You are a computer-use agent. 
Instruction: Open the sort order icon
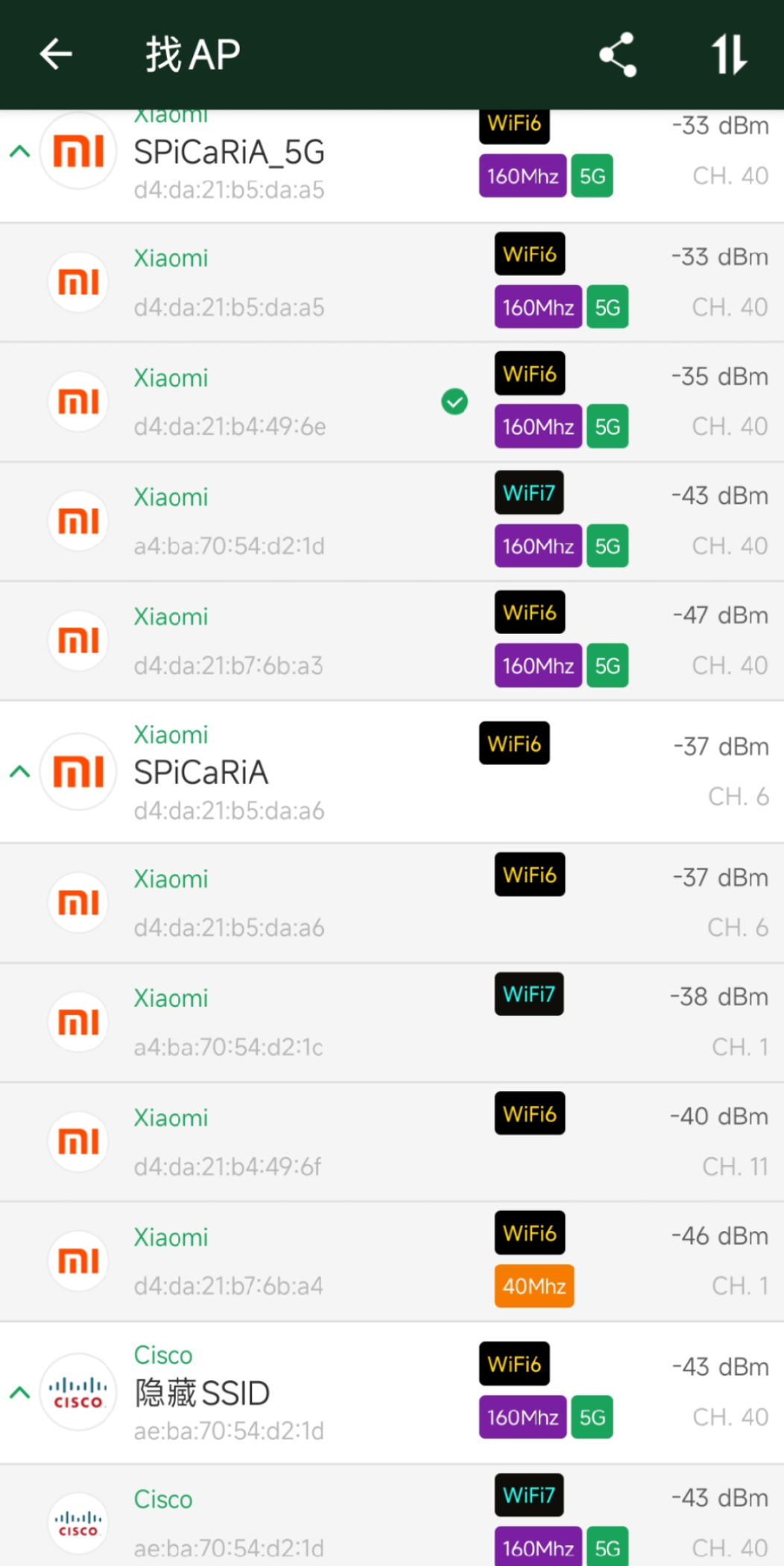click(x=728, y=54)
